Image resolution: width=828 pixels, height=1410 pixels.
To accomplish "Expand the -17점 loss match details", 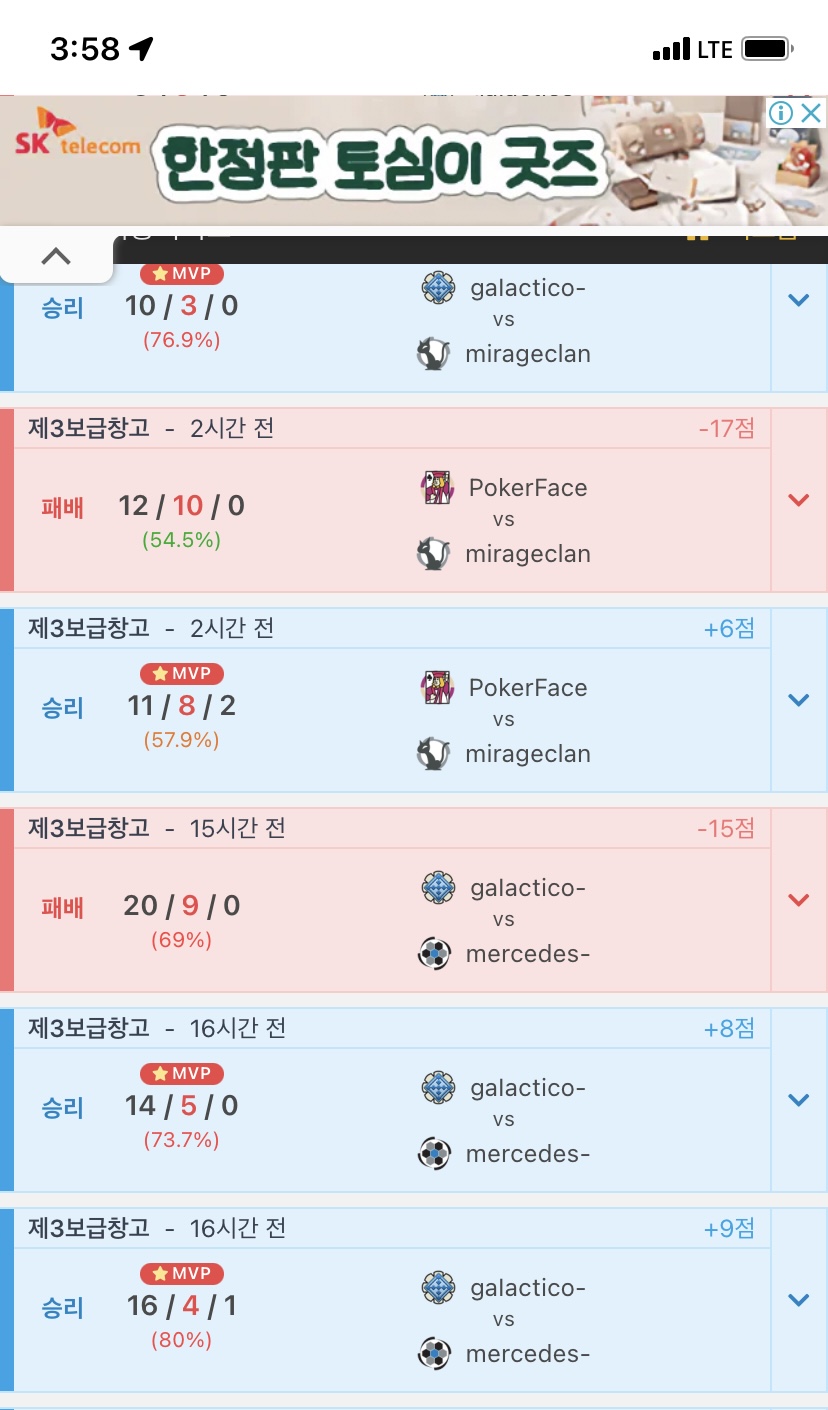I will coord(798,500).
